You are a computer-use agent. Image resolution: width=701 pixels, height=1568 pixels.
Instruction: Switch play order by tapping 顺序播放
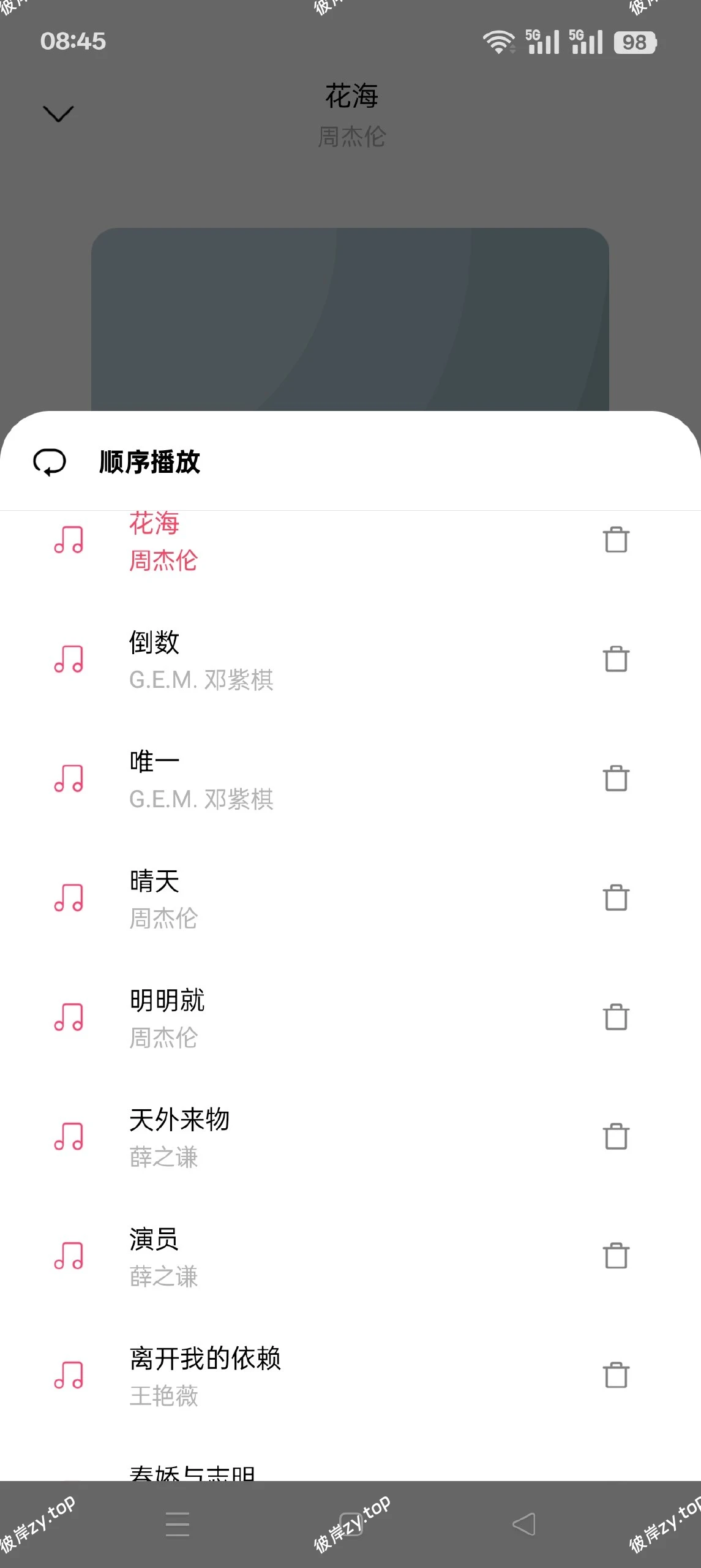click(x=151, y=464)
